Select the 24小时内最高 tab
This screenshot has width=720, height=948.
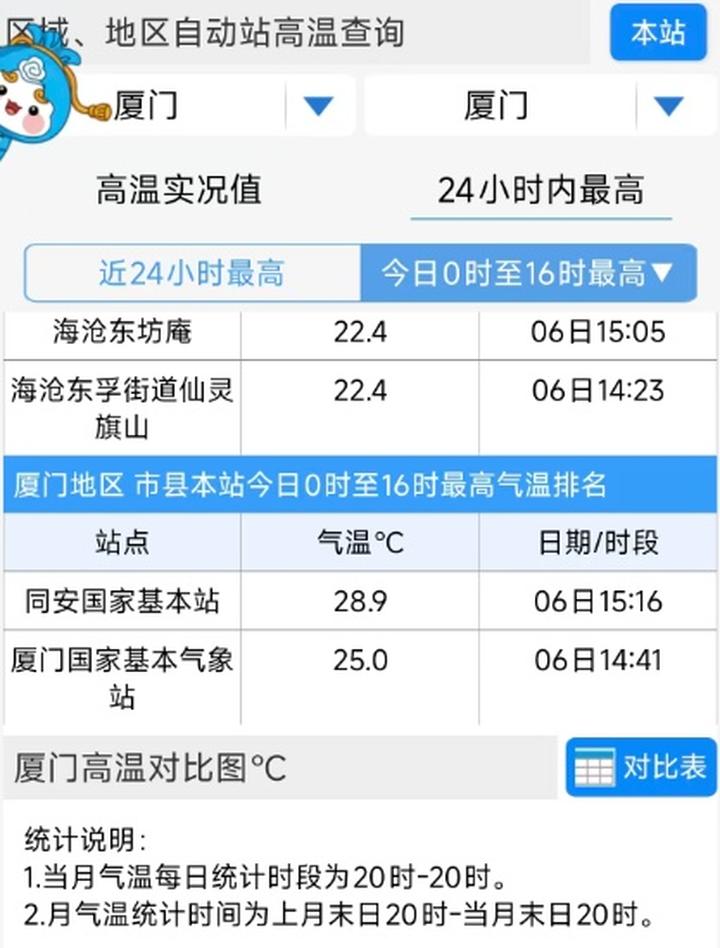click(541, 190)
